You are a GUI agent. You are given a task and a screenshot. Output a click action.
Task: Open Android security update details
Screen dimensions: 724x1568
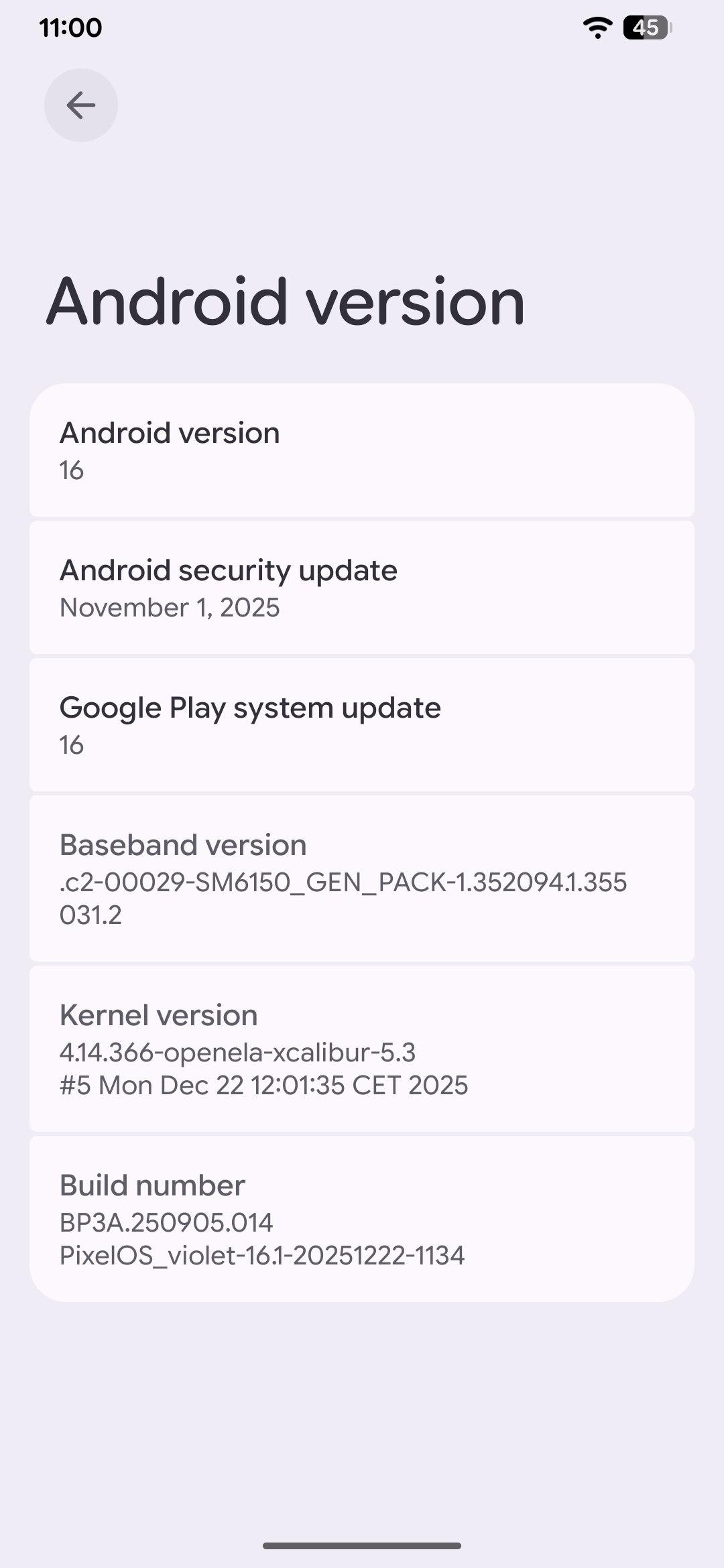coord(362,588)
